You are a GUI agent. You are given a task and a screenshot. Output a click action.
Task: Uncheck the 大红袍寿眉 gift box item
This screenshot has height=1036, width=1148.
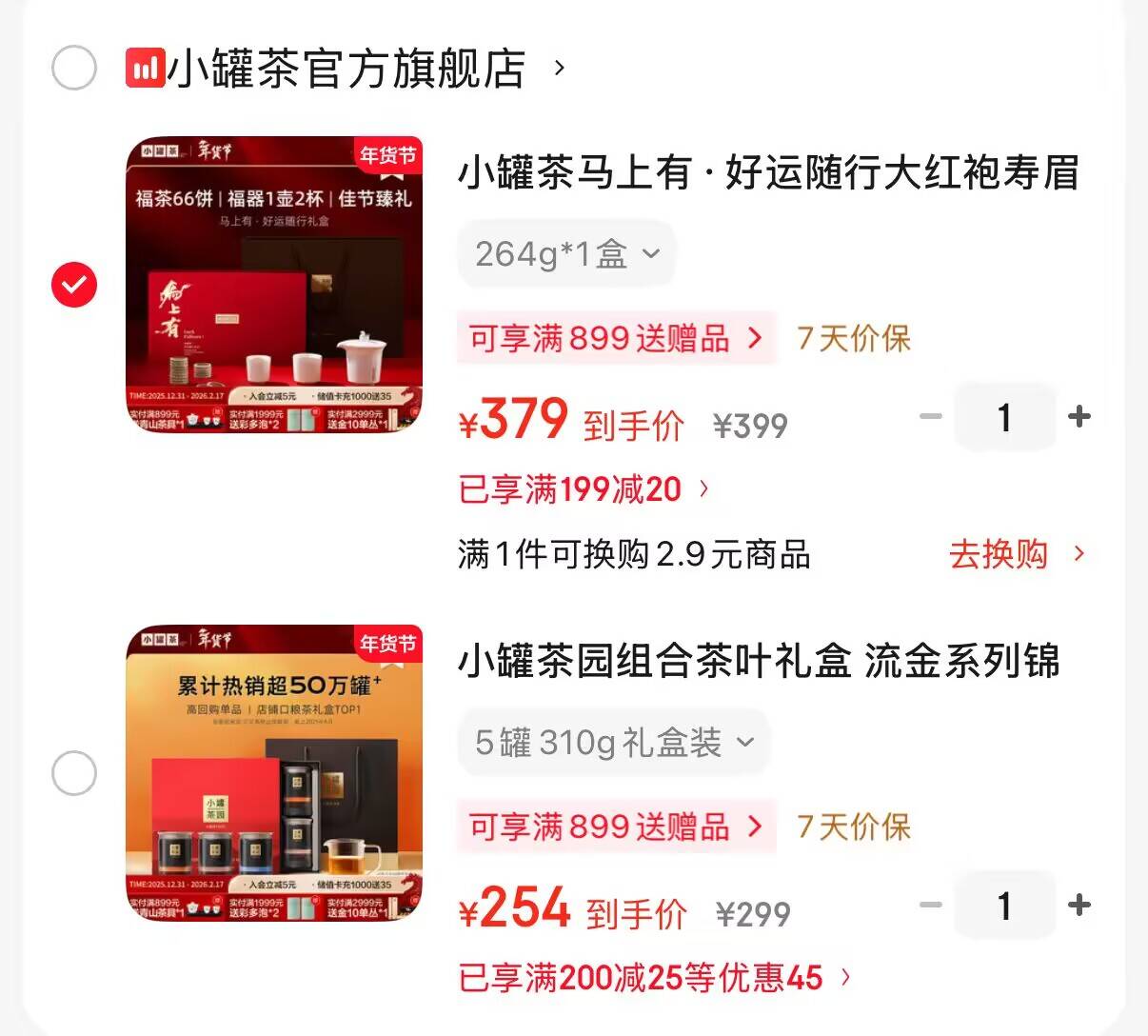click(x=74, y=284)
